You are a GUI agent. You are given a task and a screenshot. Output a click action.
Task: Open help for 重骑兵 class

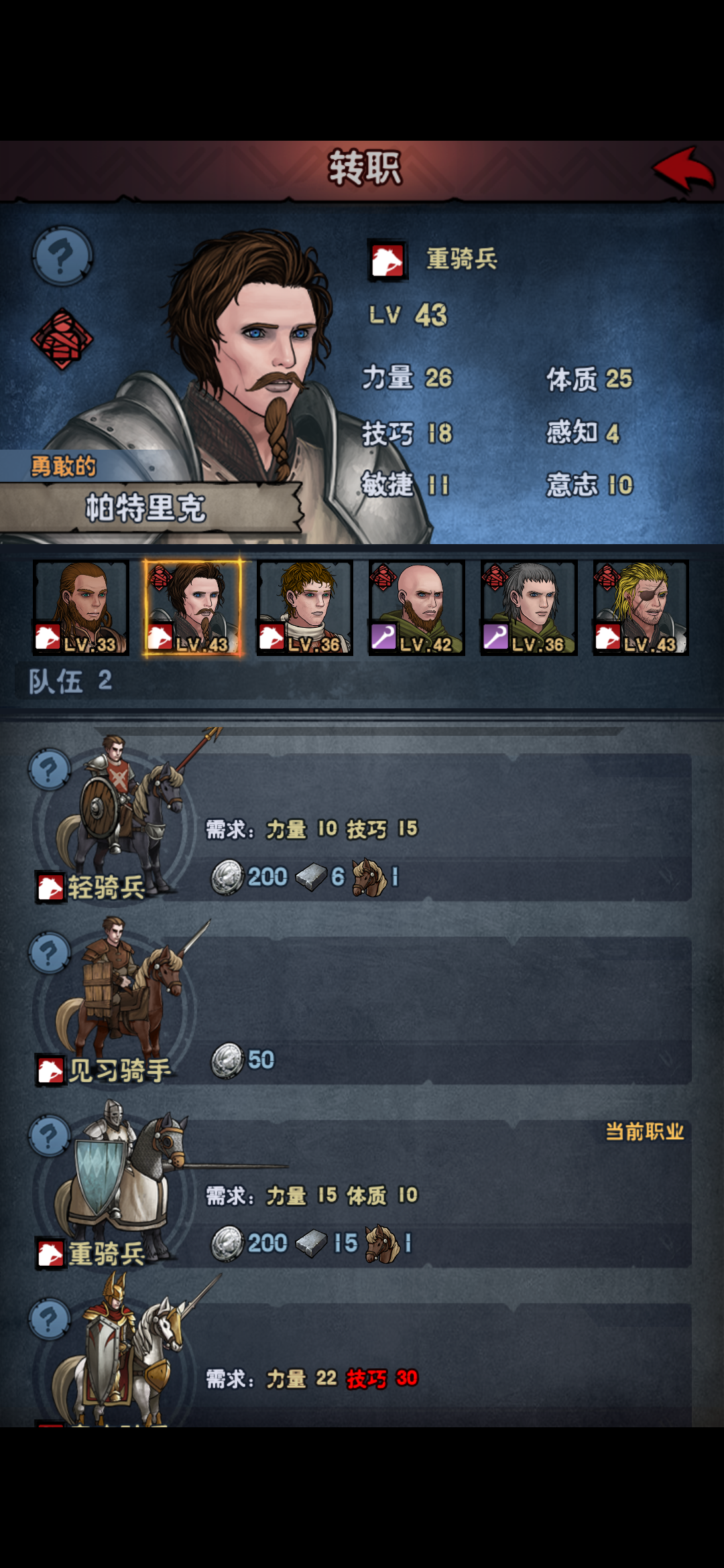coord(50,1136)
